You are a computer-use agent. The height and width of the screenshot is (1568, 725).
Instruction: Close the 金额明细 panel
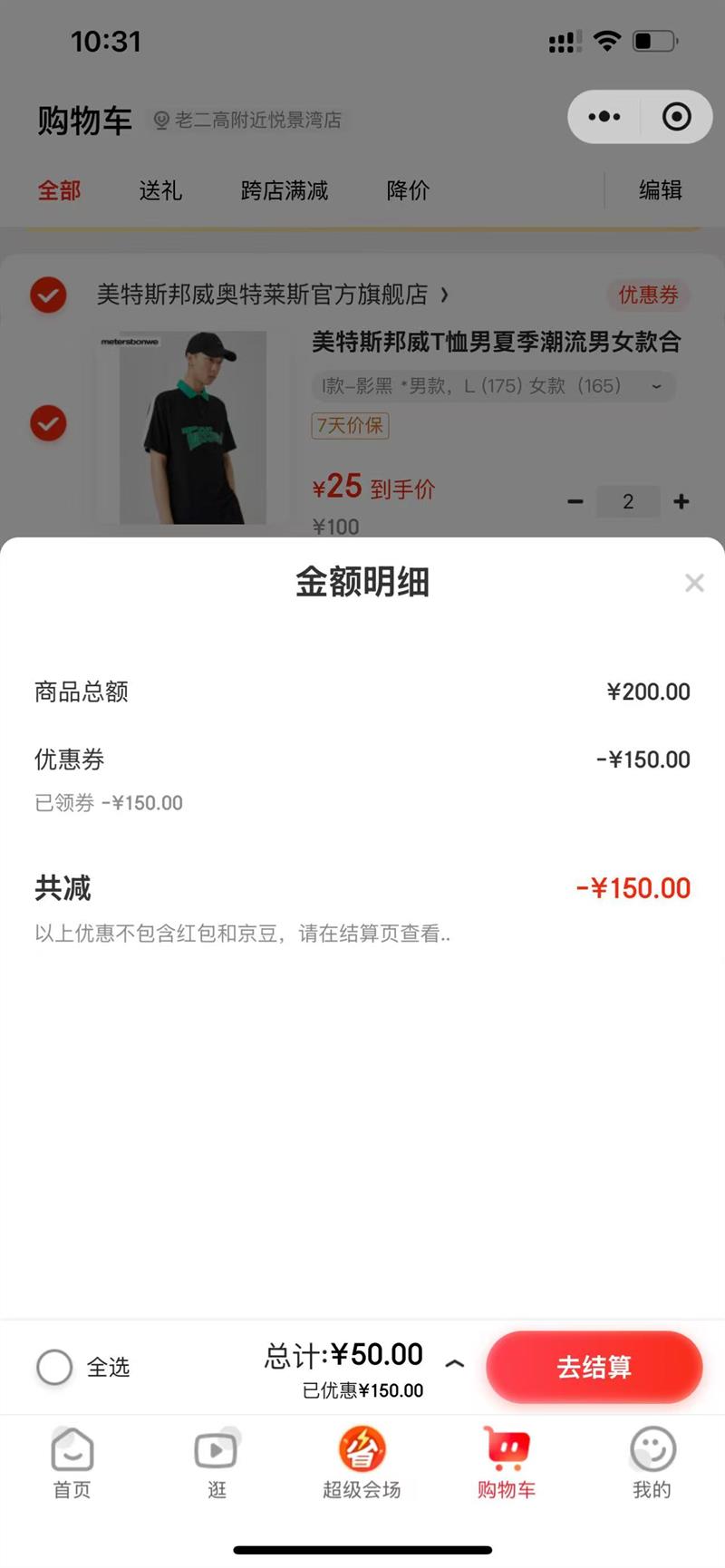point(694,583)
